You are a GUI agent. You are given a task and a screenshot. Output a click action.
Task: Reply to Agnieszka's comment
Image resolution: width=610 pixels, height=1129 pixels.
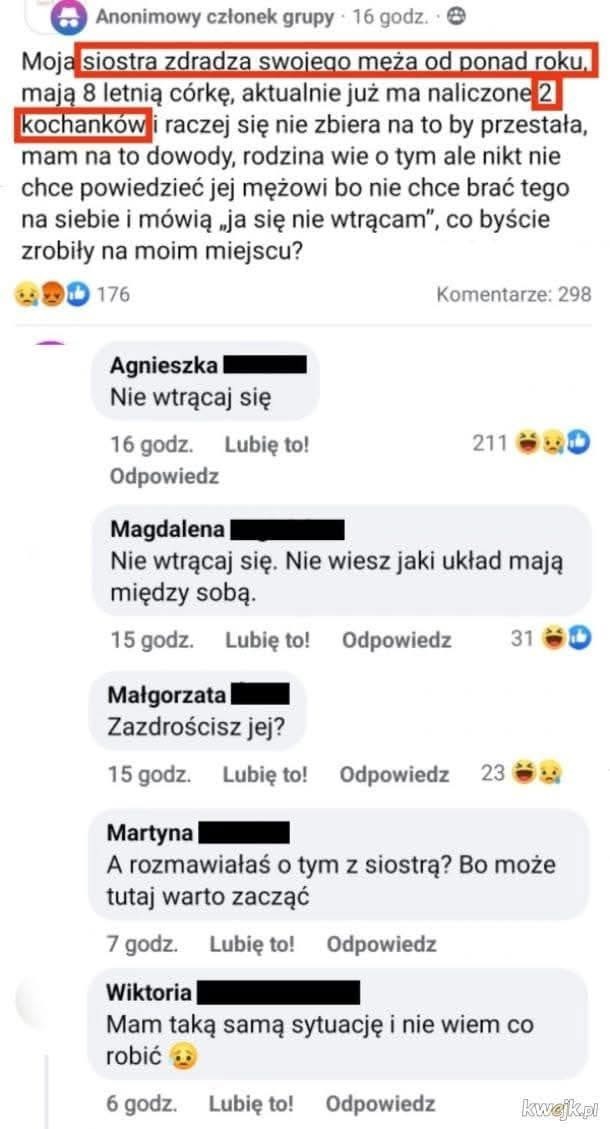164,476
